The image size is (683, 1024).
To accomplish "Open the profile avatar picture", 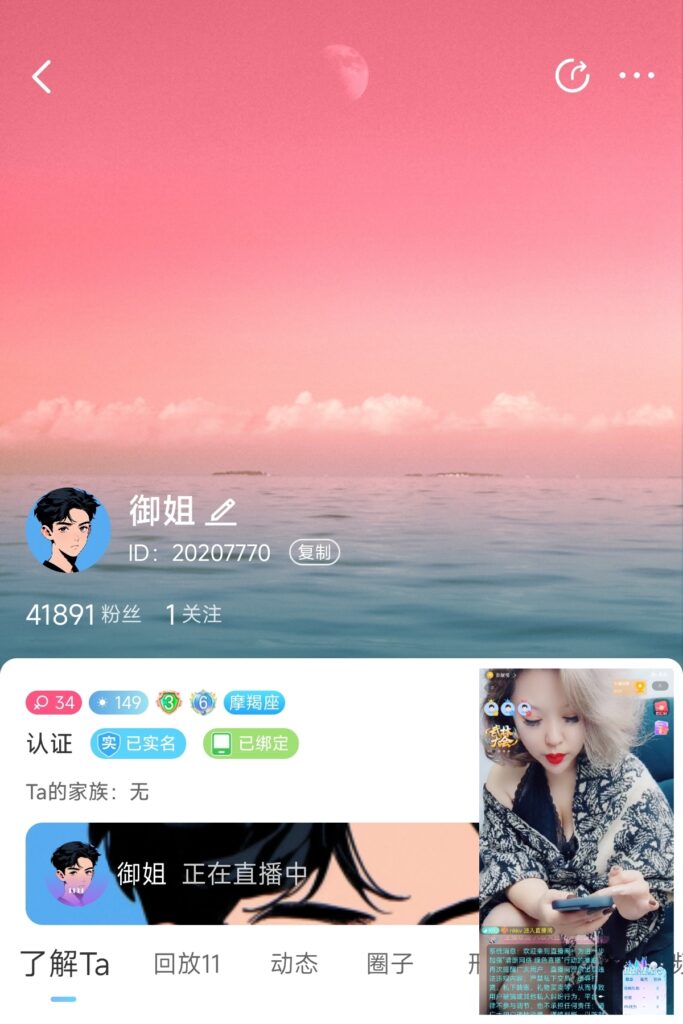I will (x=68, y=530).
